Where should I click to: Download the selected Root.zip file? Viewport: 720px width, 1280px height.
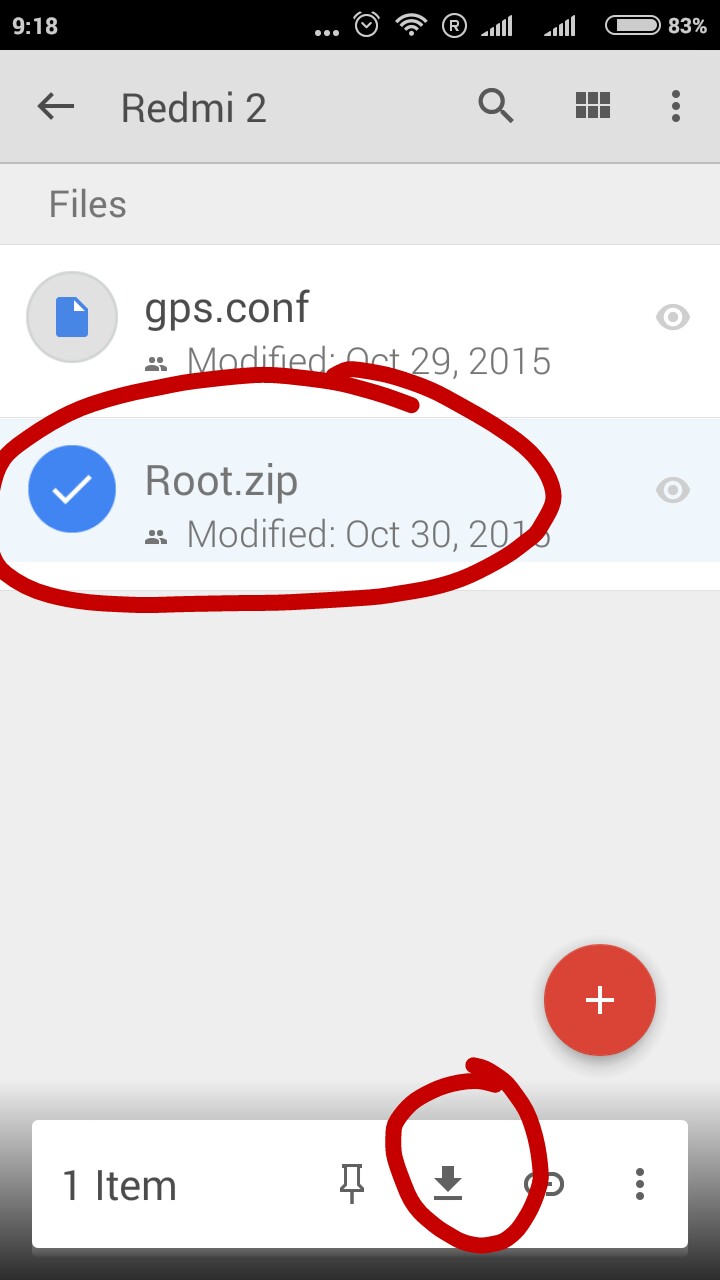[448, 1184]
